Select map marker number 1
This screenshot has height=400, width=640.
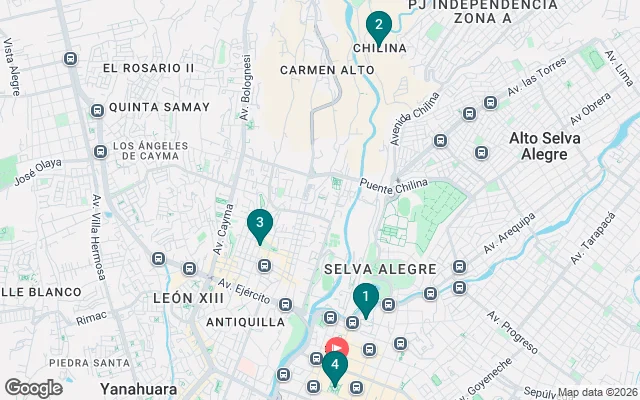click(366, 298)
